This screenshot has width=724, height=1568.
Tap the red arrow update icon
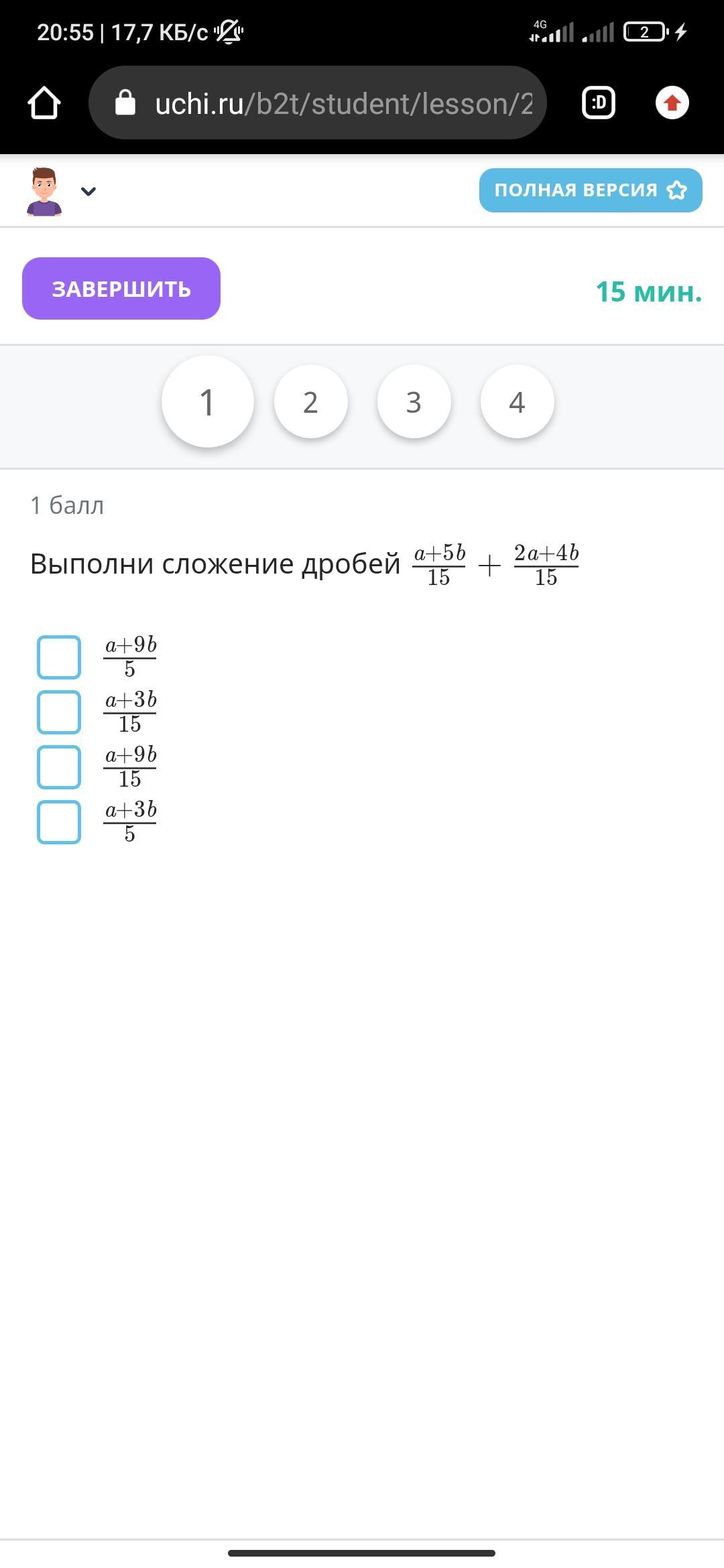point(672,103)
